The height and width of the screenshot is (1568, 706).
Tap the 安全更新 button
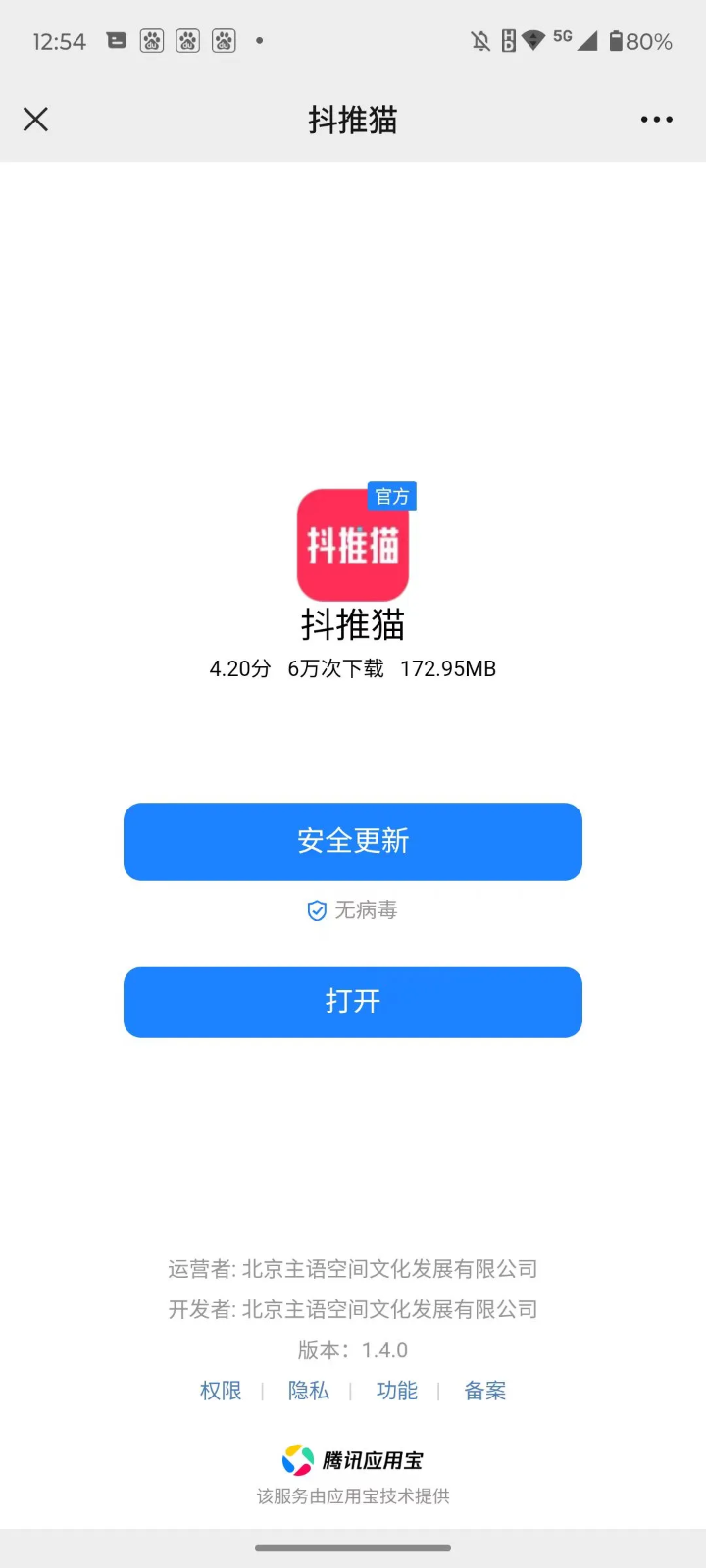pos(353,841)
